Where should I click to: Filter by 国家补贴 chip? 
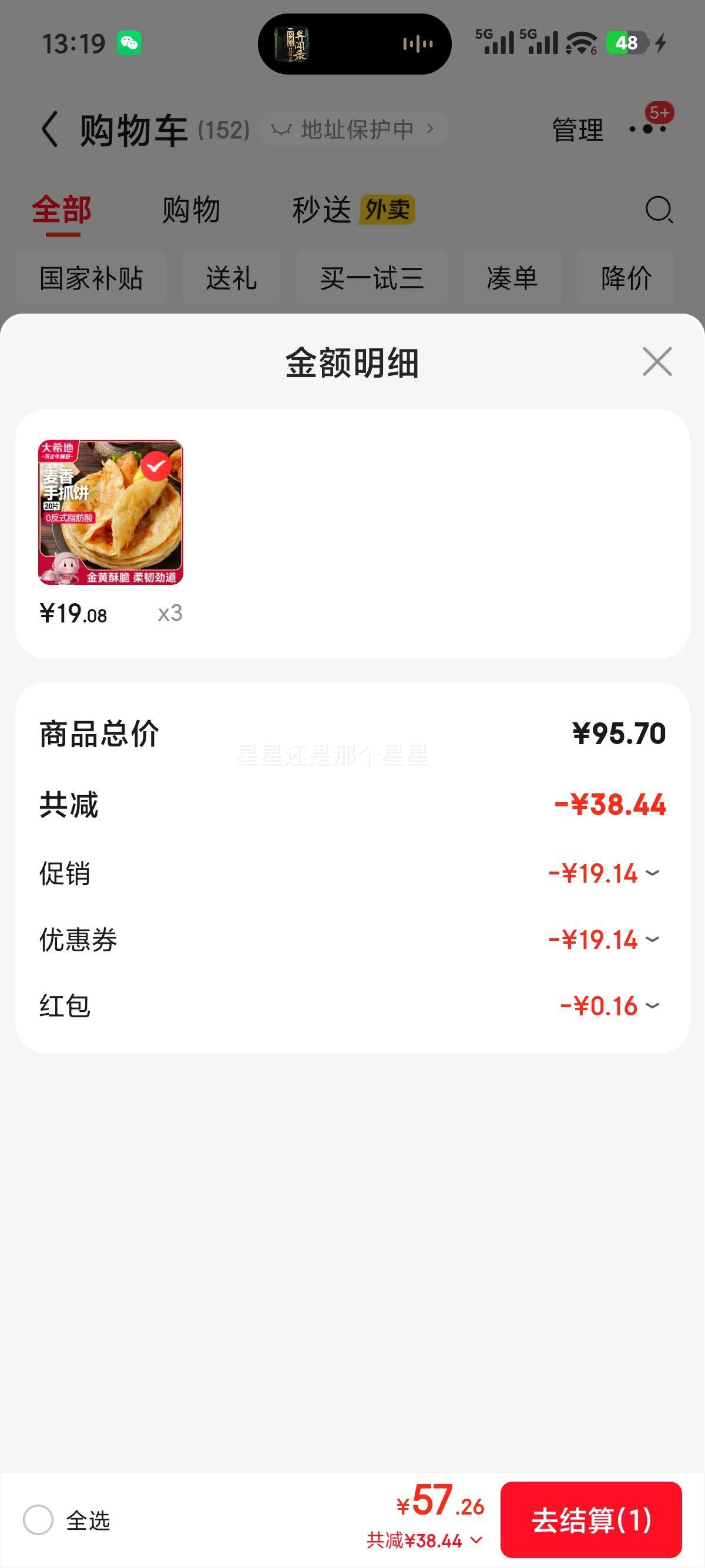91,278
